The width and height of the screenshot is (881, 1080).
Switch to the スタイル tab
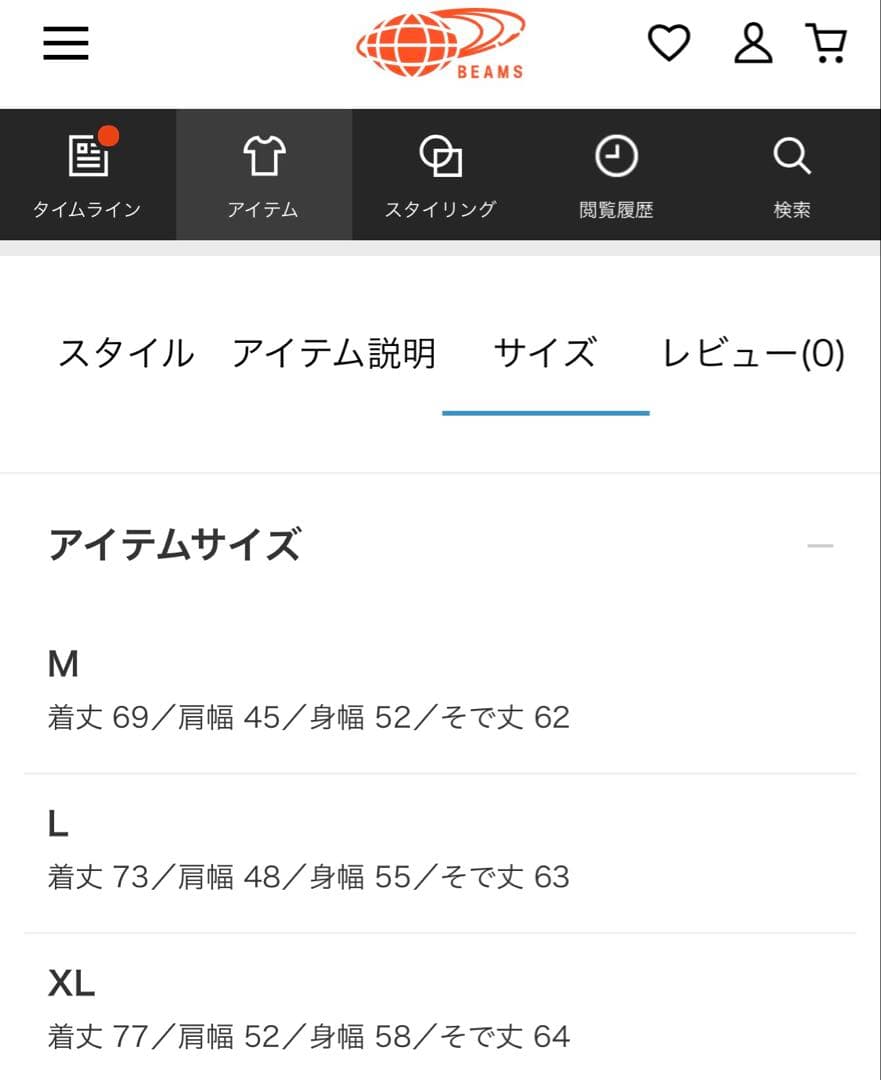[x=126, y=353]
